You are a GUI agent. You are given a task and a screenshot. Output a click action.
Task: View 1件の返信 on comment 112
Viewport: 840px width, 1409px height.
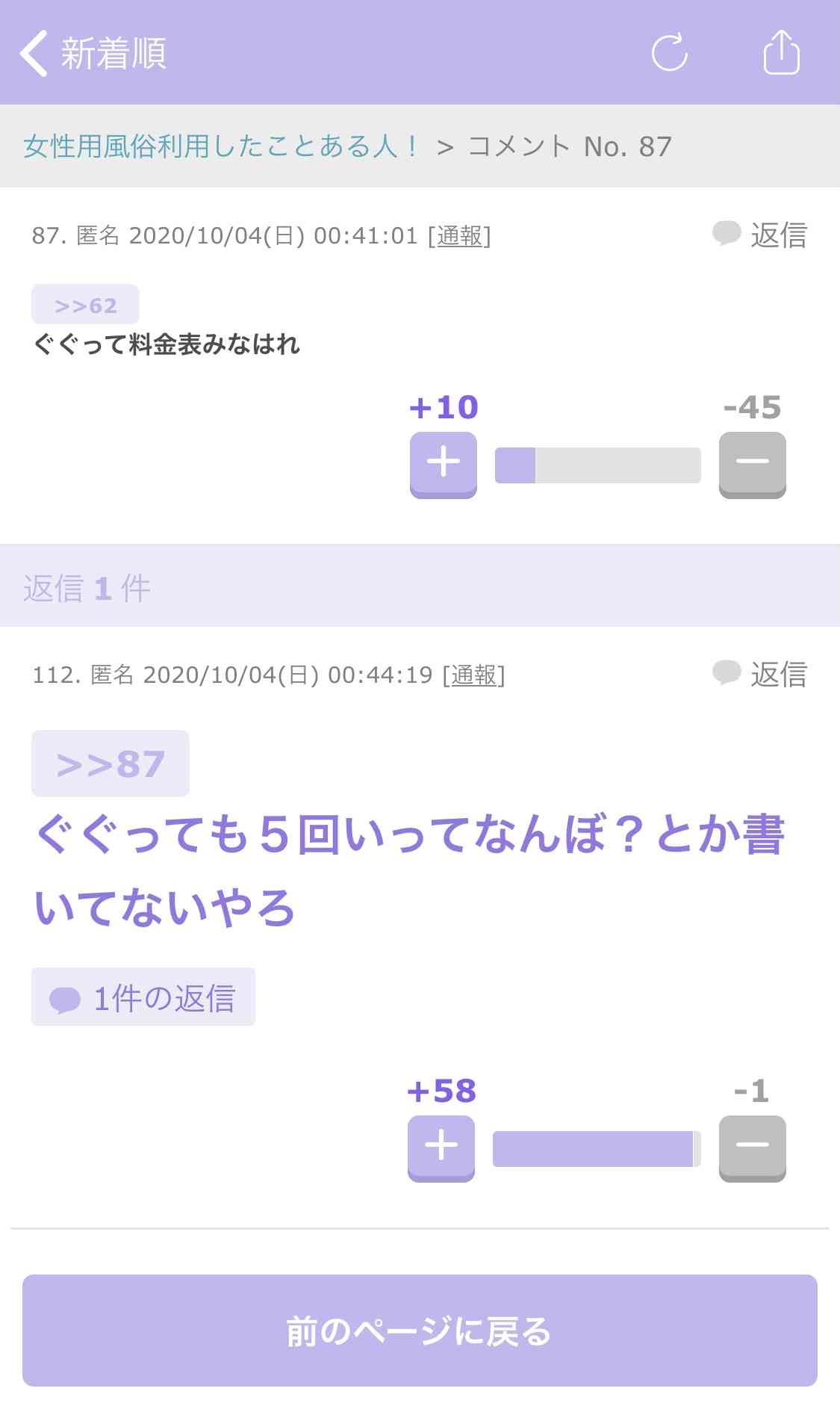tap(143, 997)
